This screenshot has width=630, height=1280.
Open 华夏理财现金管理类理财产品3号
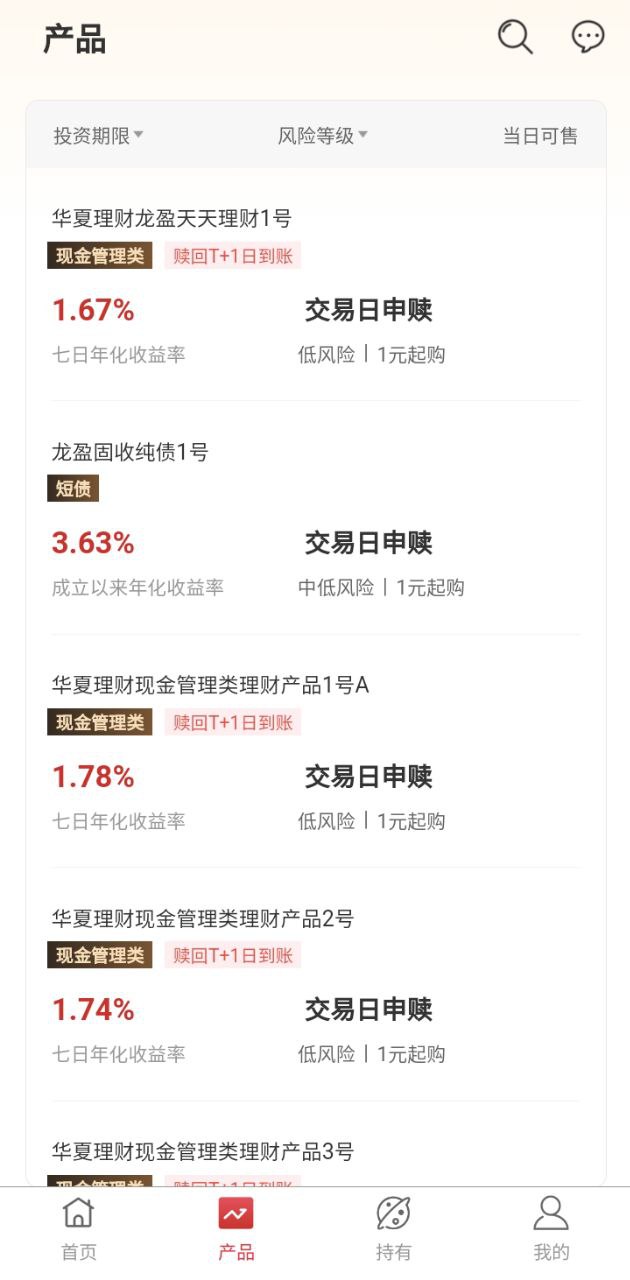tap(203, 1151)
